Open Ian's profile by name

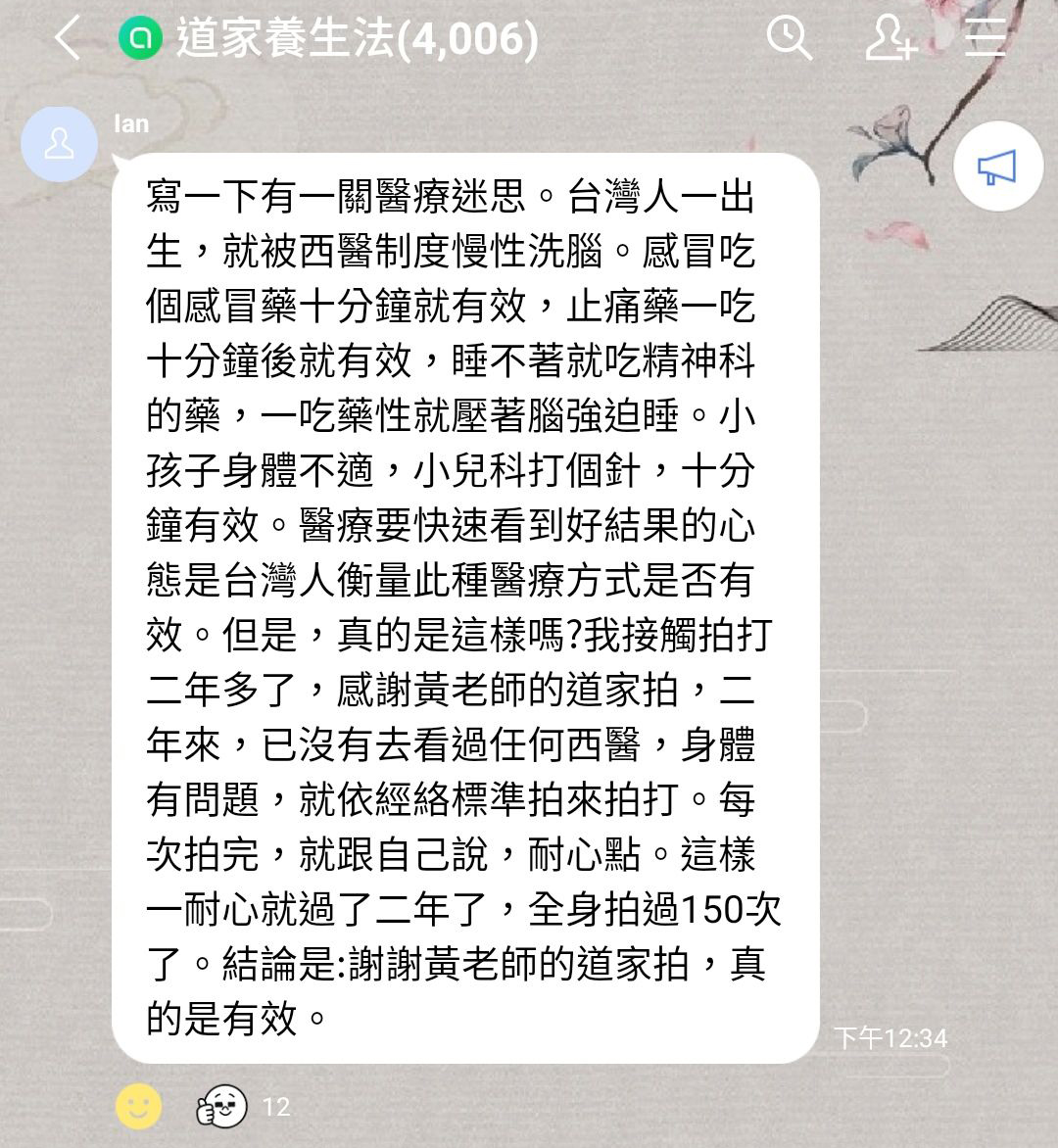(x=131, y=123)
